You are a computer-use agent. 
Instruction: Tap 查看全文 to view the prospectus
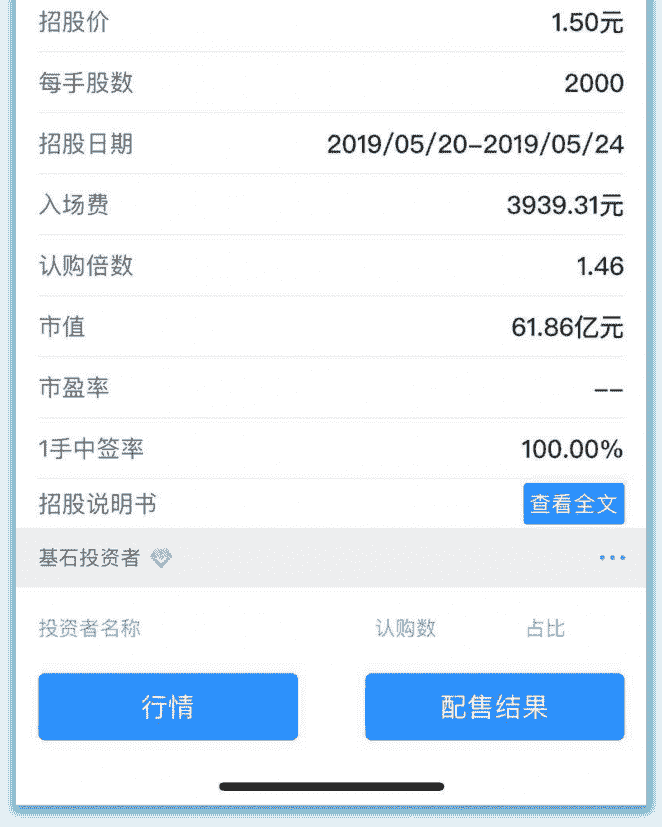(x=573, y=504)
